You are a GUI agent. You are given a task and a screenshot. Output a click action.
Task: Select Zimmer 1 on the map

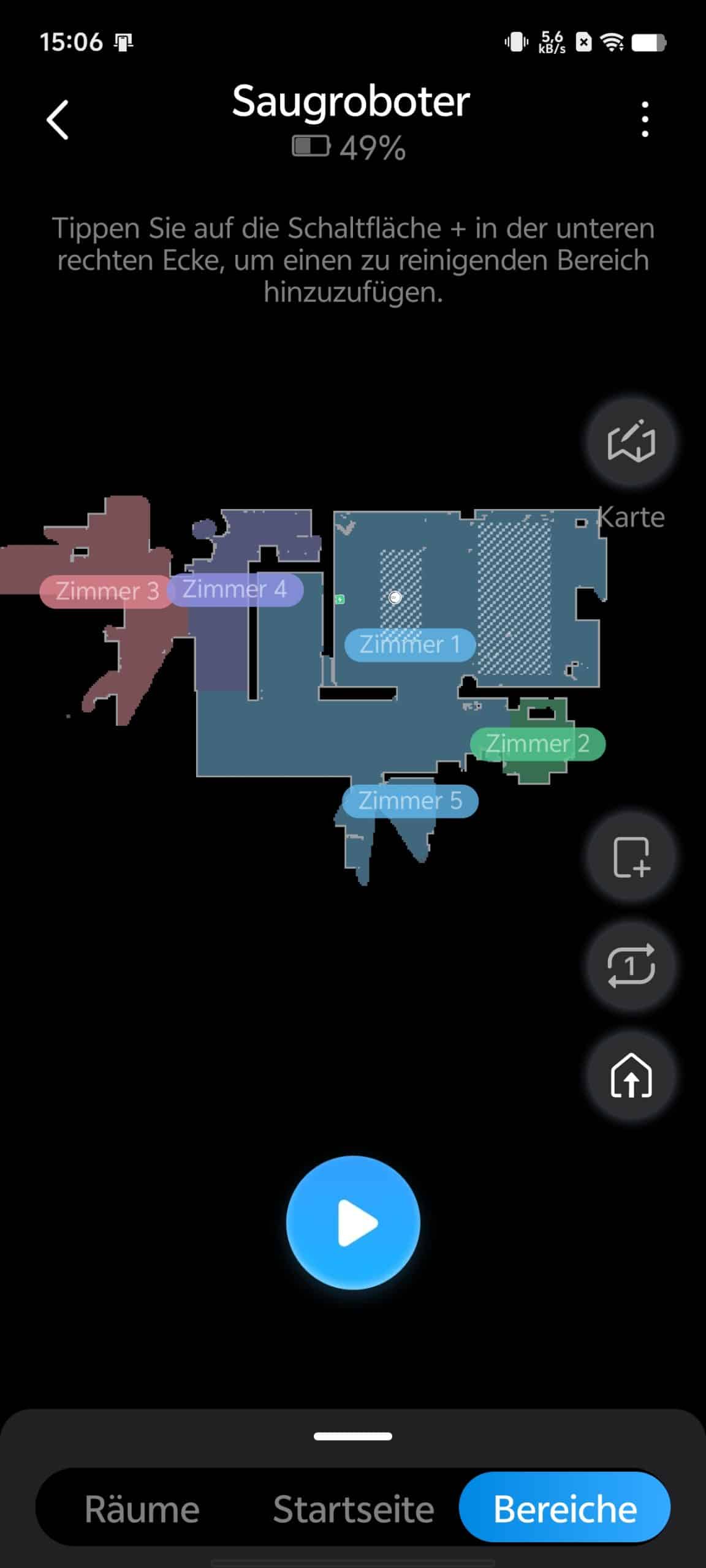410,644
